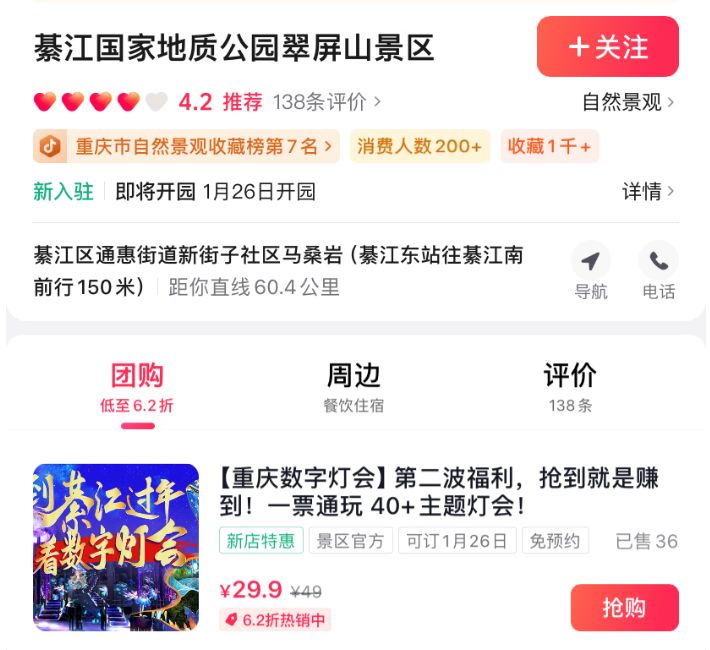Open the 138条评价 reviews link
This screenshot has width=710, height=650.
coord(327,101)
